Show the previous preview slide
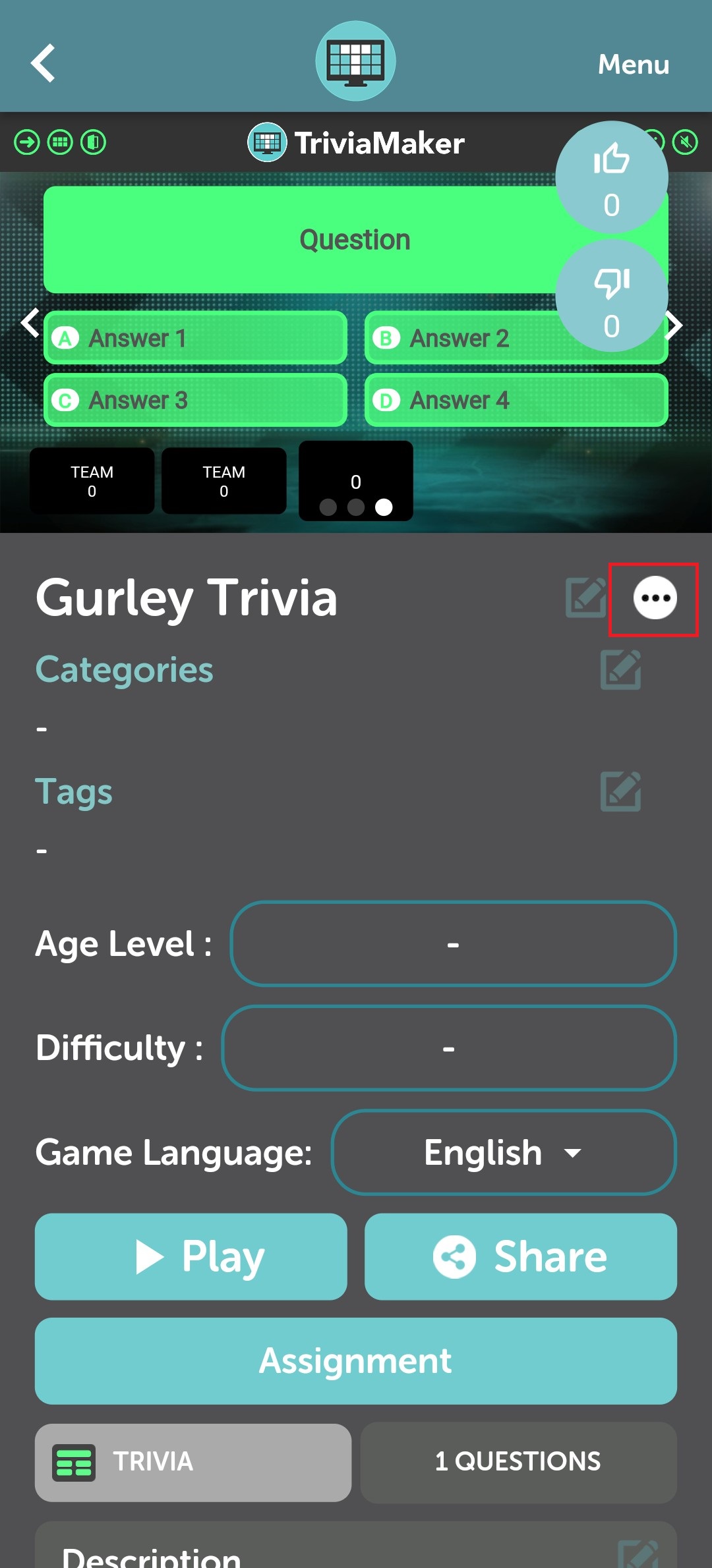This screenshot has height=1568, width=712. click(x=30, y=323)
